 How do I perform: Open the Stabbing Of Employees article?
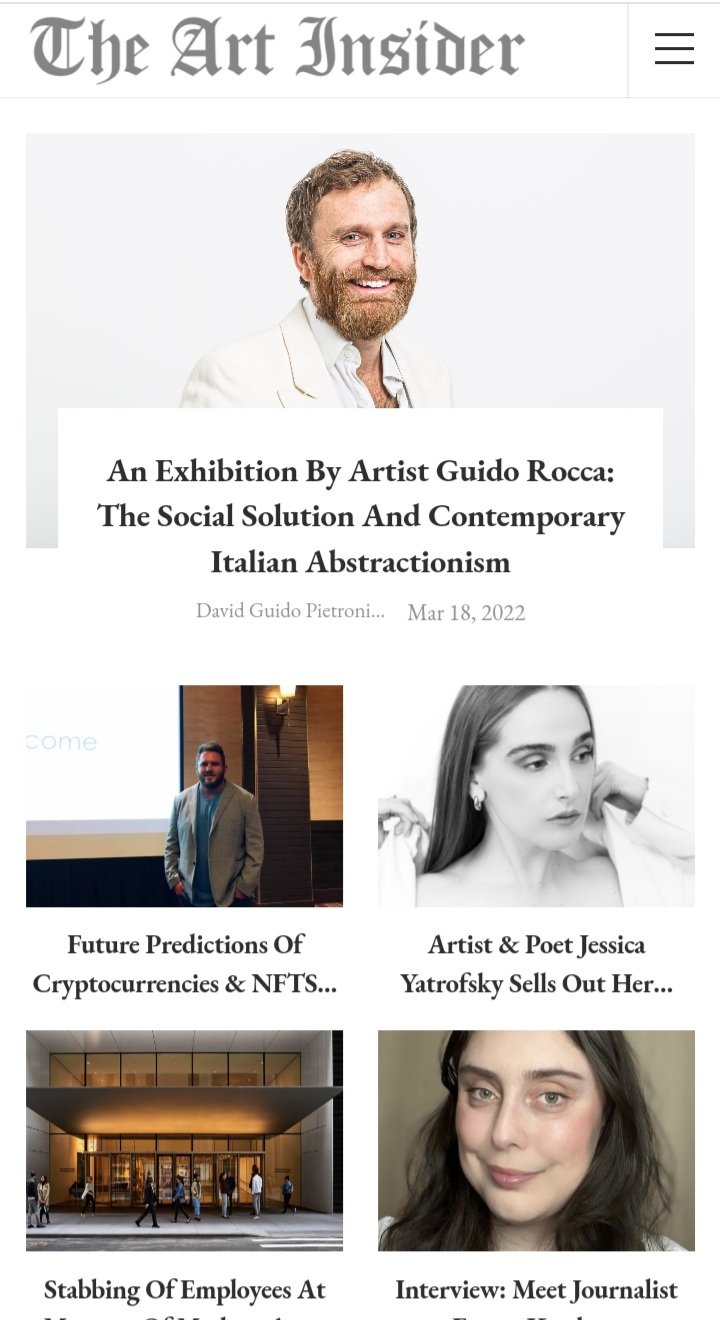[x=184, y=1291]
